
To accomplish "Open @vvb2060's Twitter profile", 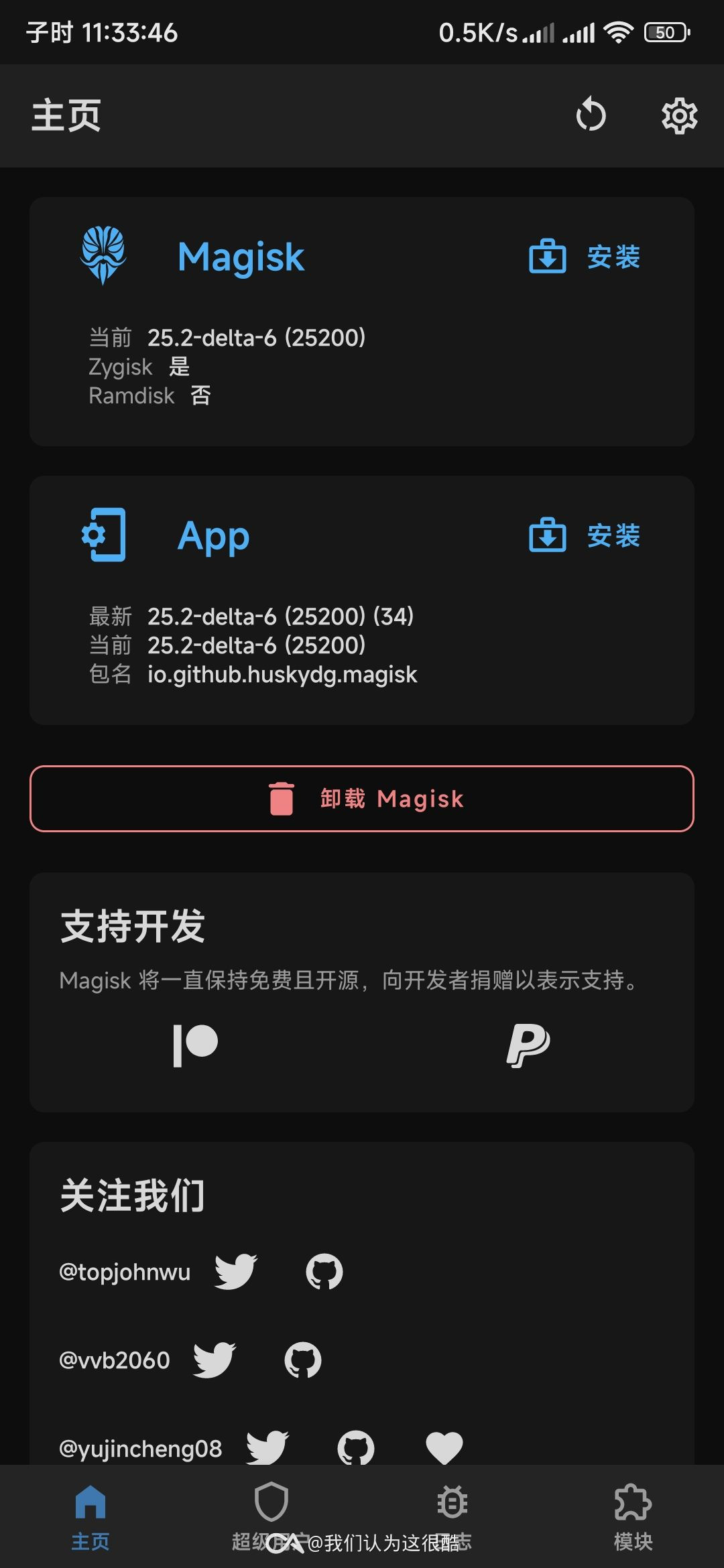I will (x=215, y=1360).
